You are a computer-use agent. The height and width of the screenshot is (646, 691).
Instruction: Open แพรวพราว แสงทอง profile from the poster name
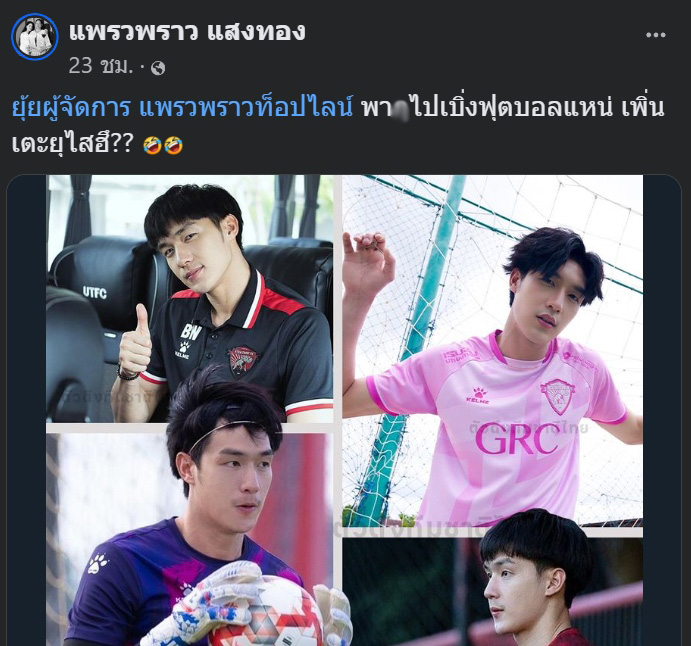[x=187, y=31]
